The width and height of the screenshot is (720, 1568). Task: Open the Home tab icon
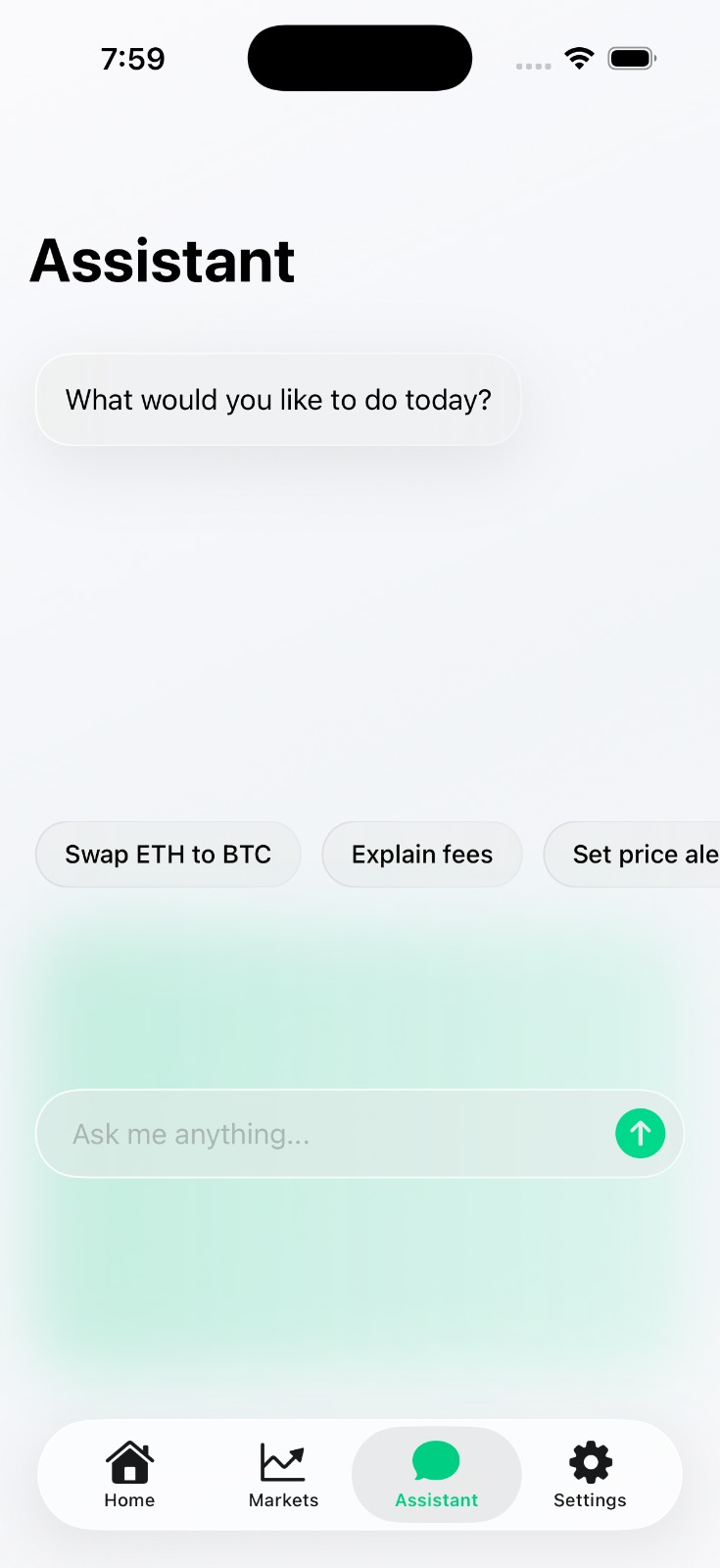tap(129, 1461)
